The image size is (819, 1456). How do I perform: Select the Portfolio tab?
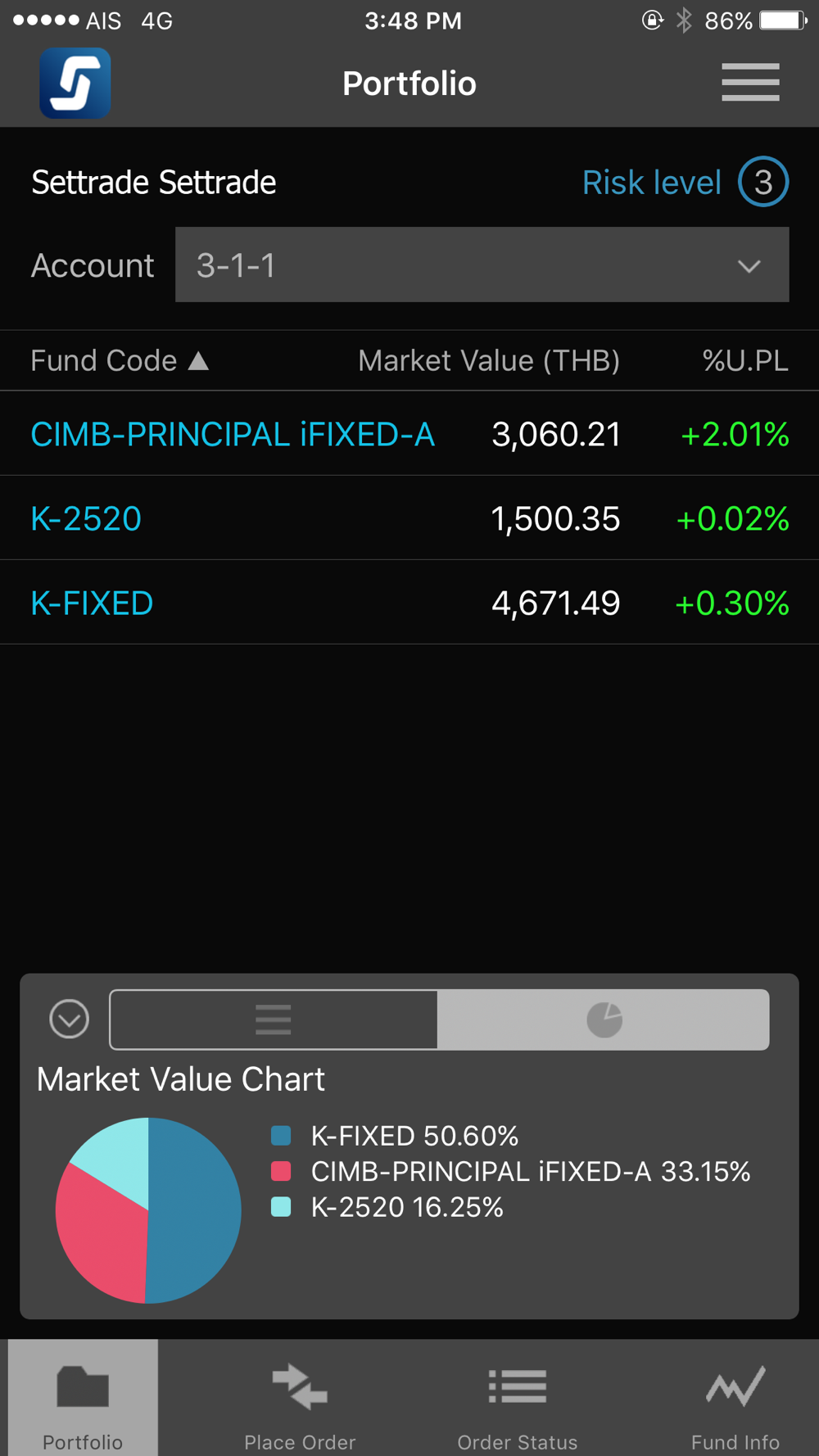[x=83, y=1399]
